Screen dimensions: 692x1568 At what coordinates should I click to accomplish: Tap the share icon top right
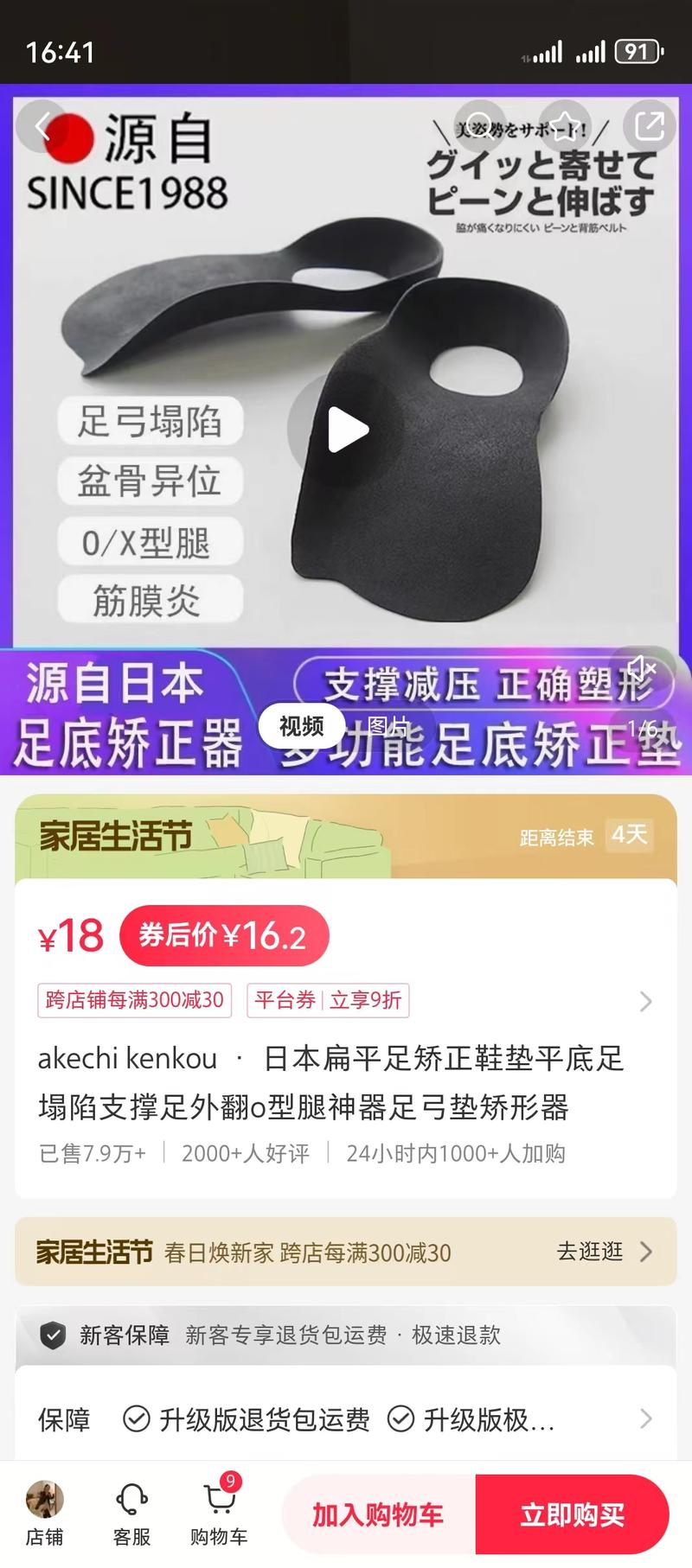point(647,125)
